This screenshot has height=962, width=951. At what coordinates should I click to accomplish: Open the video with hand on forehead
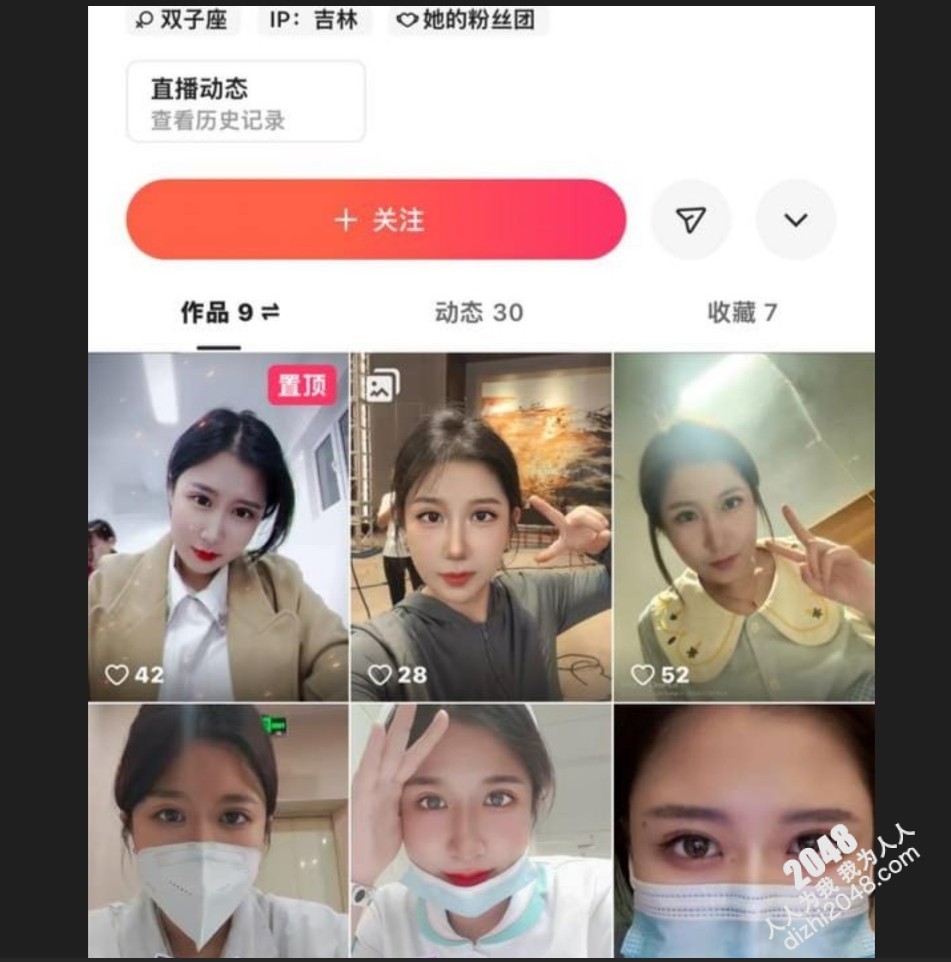(x=480, y=830)
